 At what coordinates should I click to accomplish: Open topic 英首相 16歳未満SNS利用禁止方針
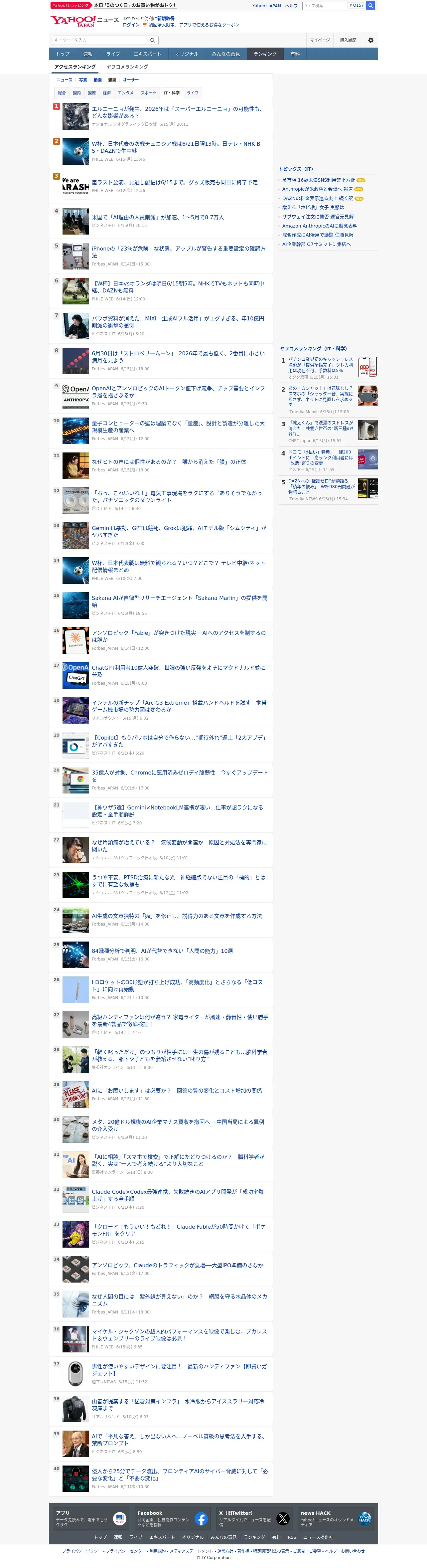tap(318, 180)
